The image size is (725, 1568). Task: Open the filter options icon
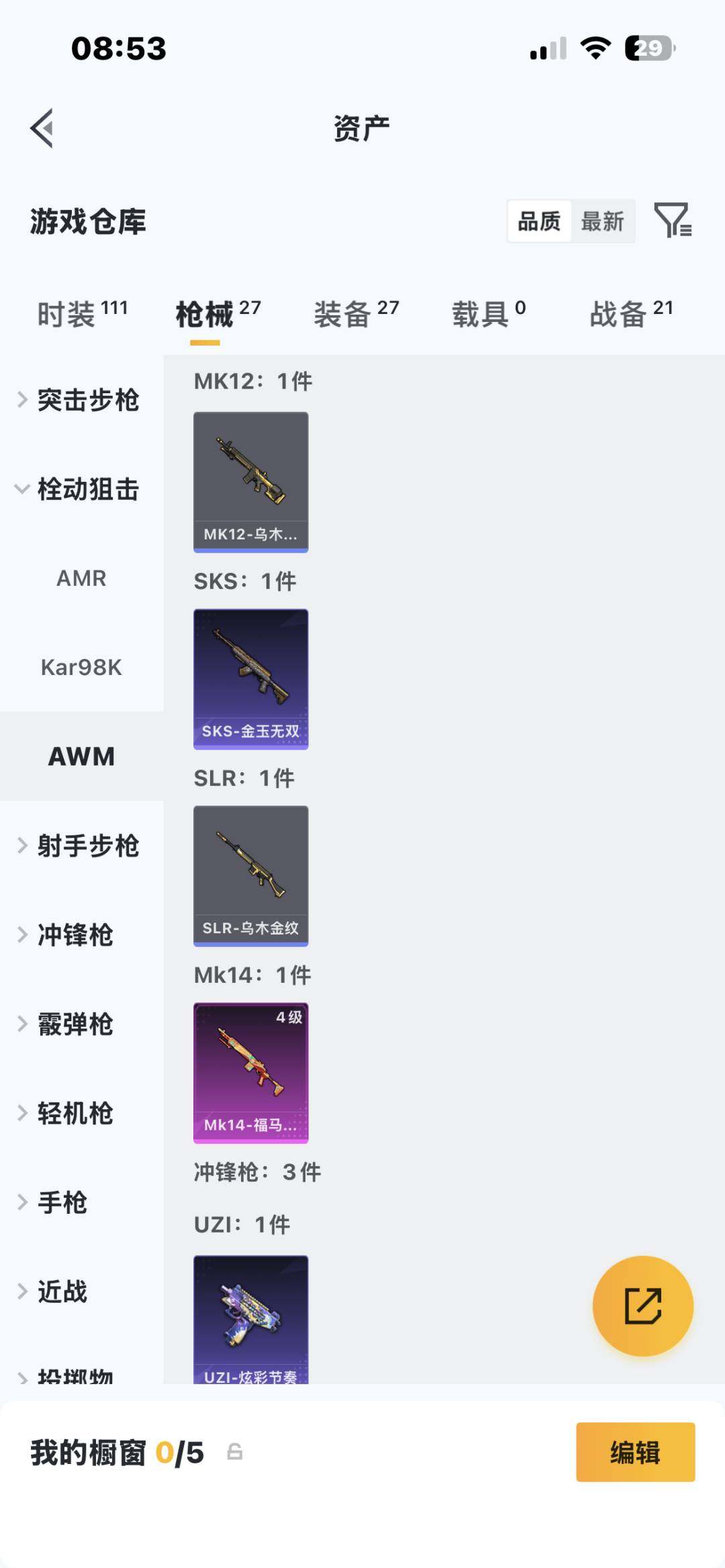click(x=673, y=221)
